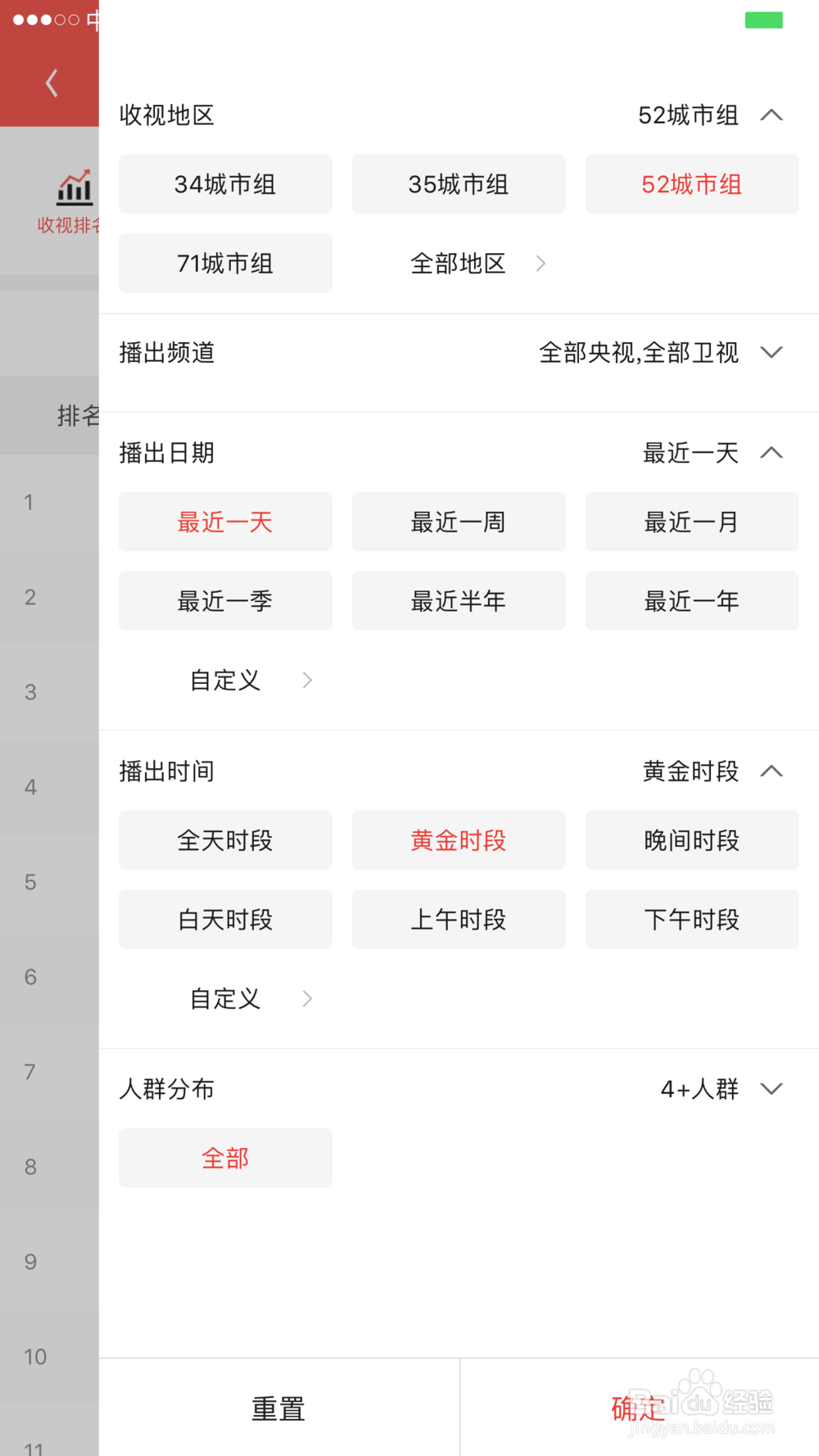
Task: Select 全天时段 time slot
Action: [x=225, y=839]
